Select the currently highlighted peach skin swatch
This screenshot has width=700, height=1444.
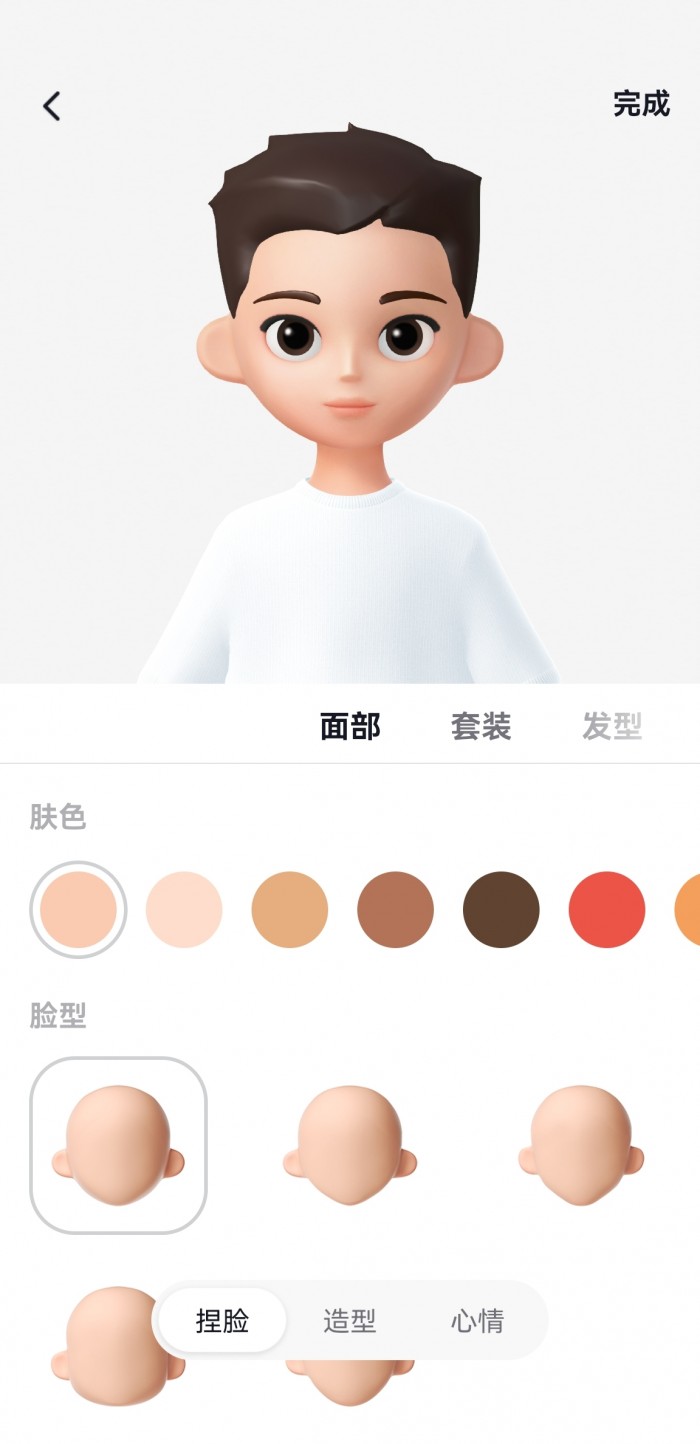click(x=78, y=909)
